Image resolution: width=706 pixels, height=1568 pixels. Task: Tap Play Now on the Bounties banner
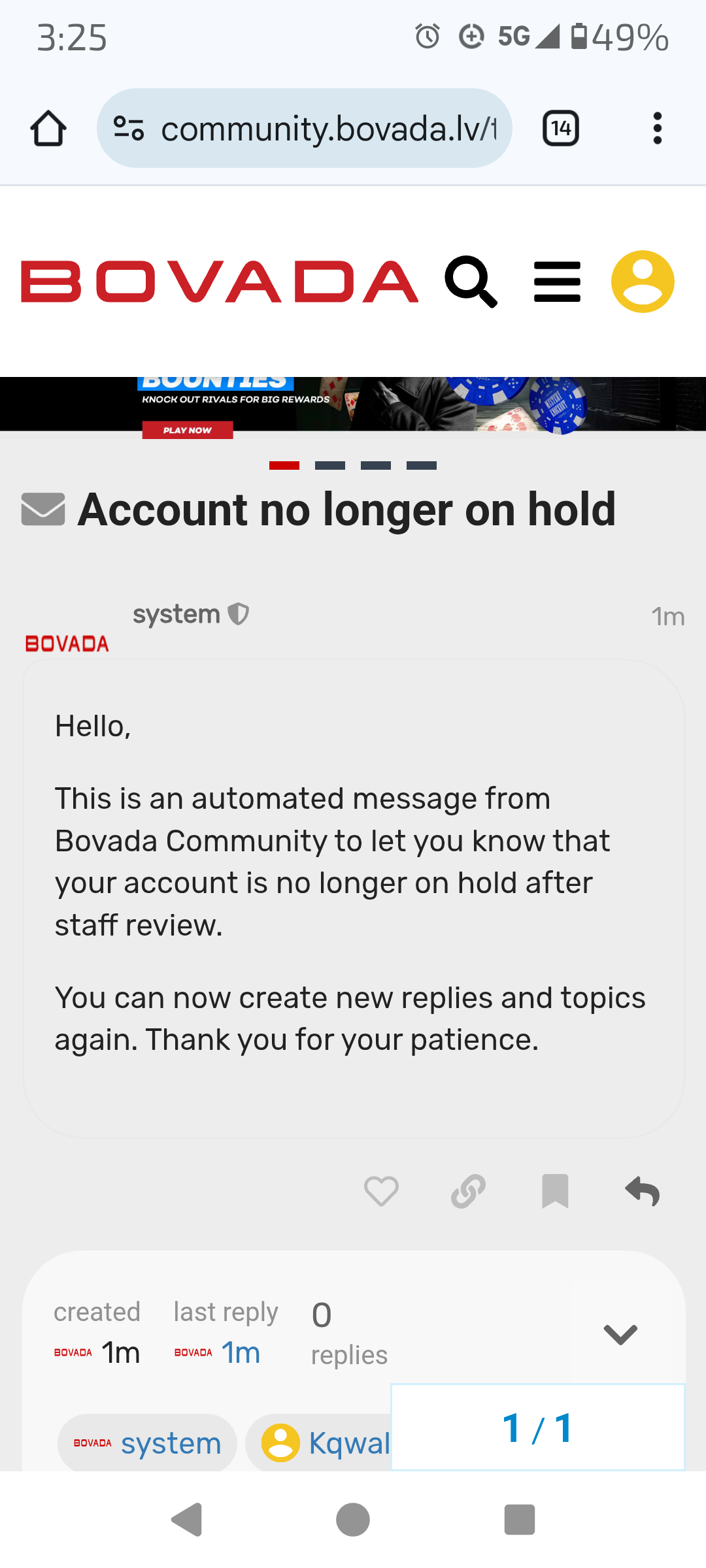point(188,430)
